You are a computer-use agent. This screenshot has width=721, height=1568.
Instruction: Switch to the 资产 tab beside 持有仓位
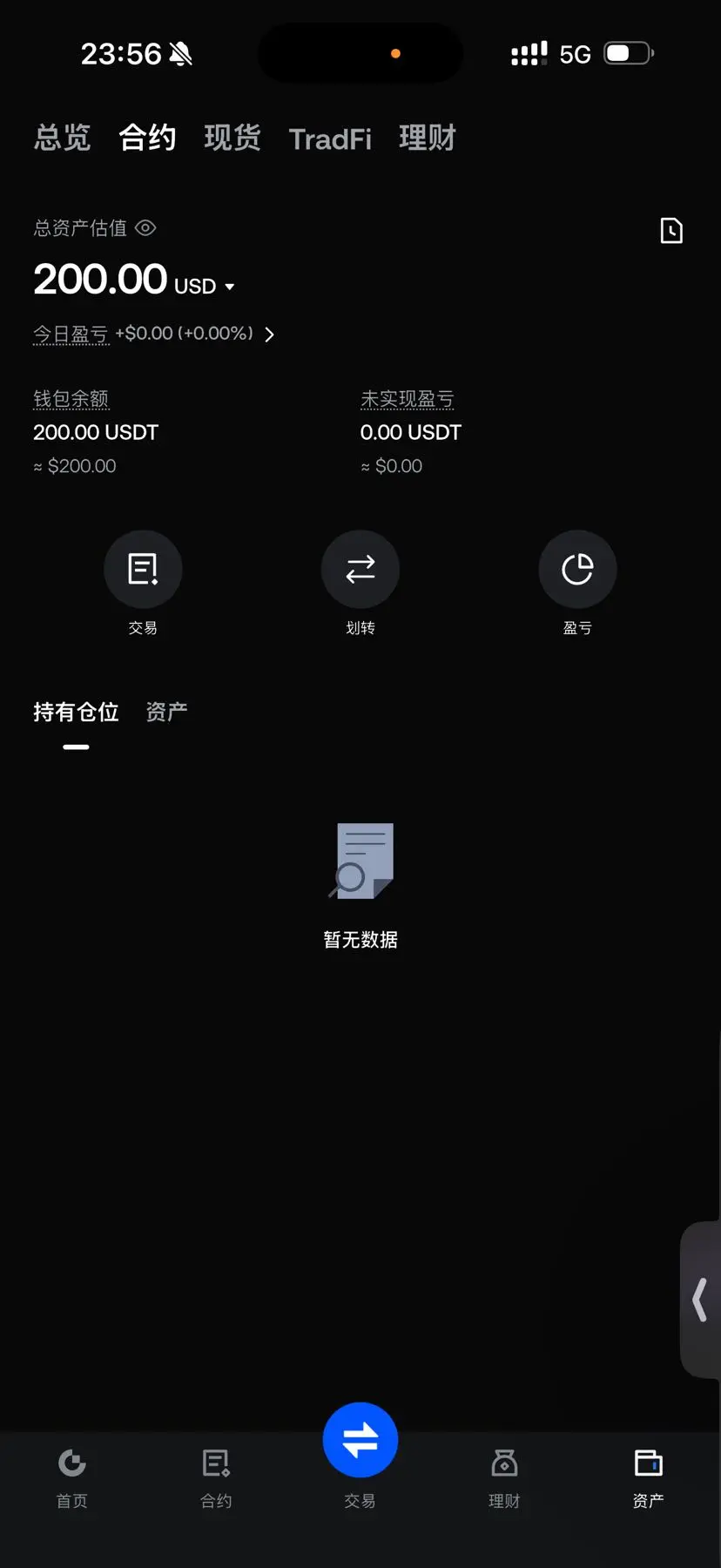(x=166, y=712)
